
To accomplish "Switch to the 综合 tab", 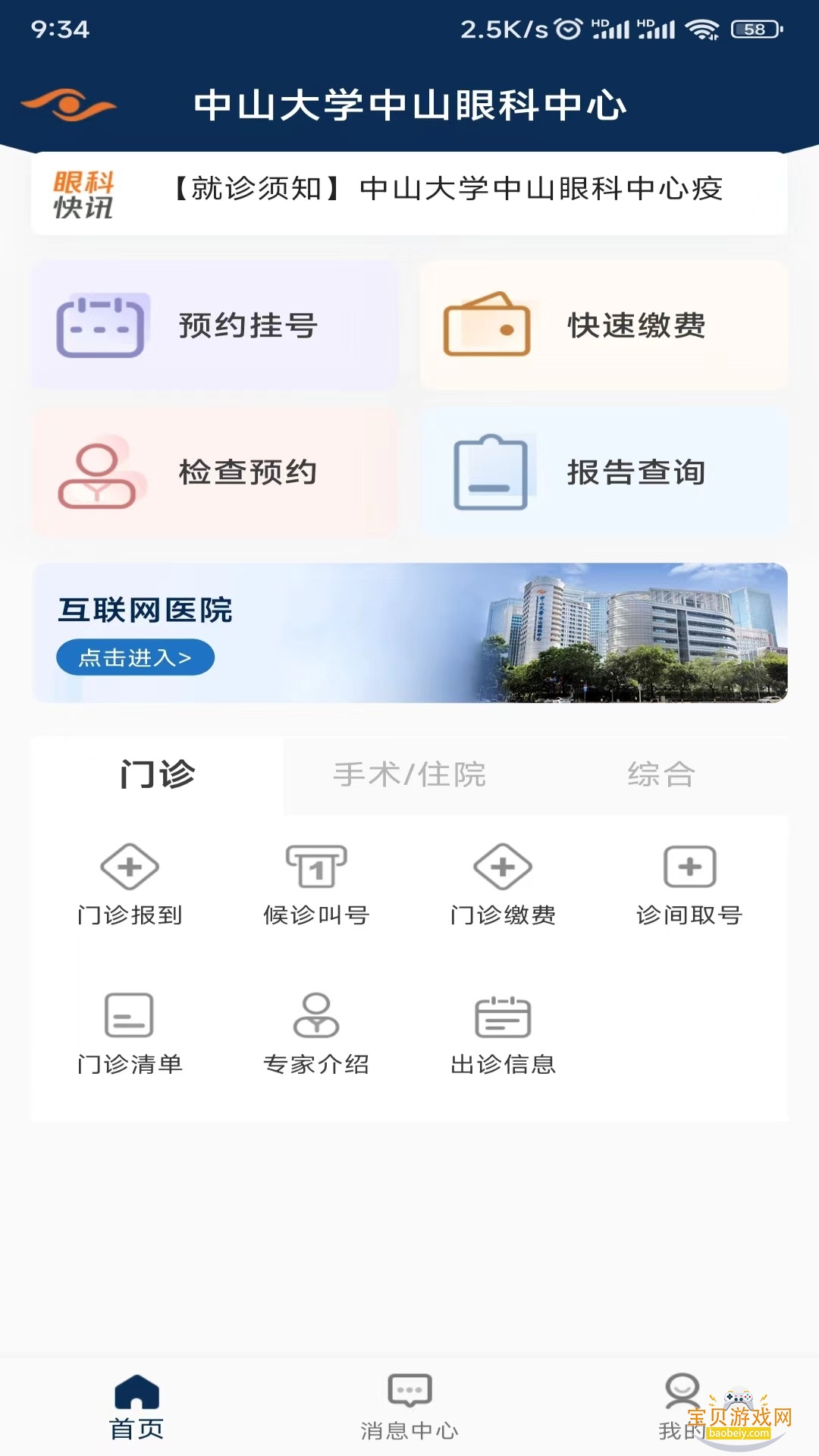I will pyautogui.click(x=661, y=775).
